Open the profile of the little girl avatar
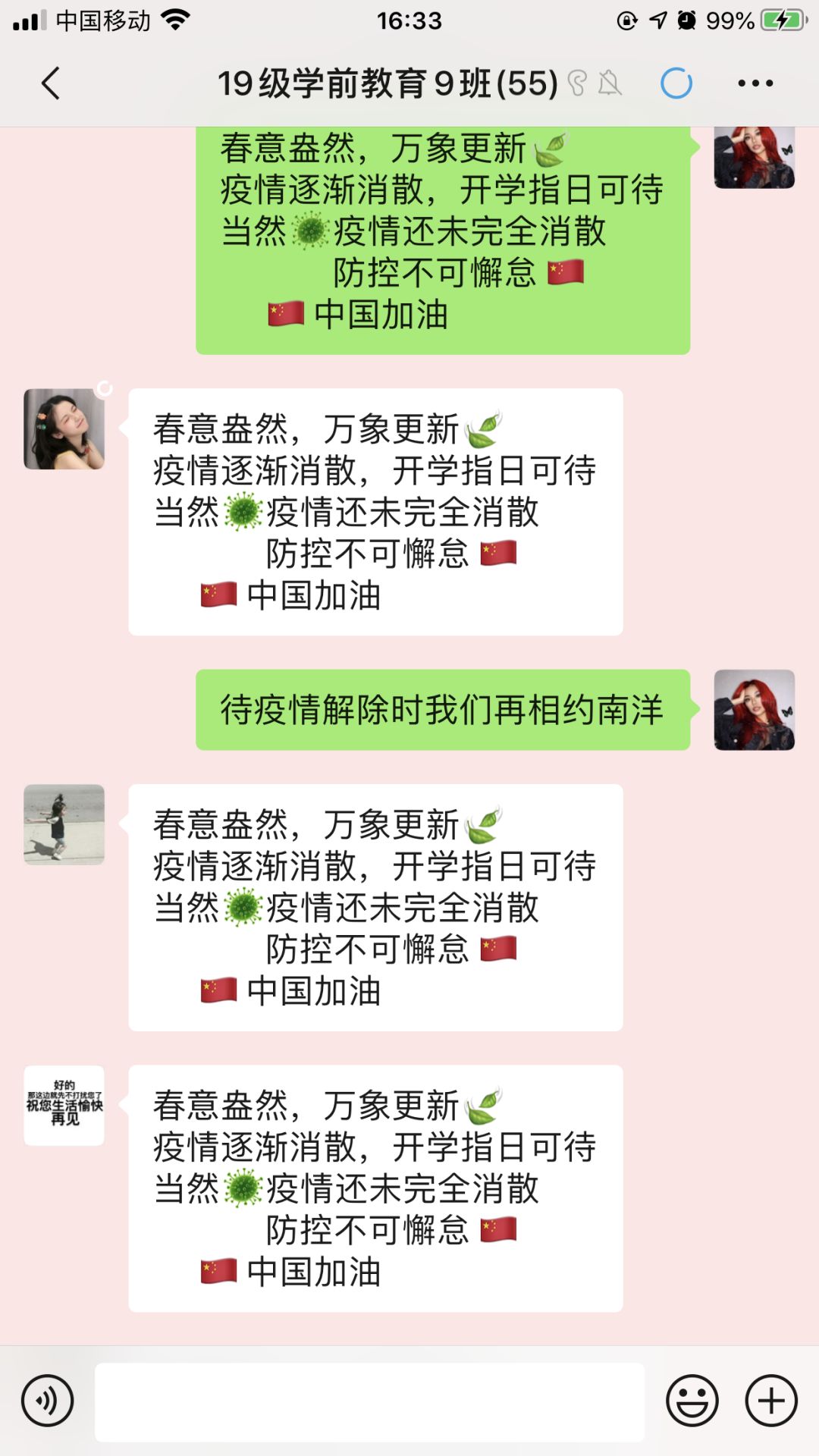The width and height of the screenshot is (819, 1456). (x=64, y=824)
